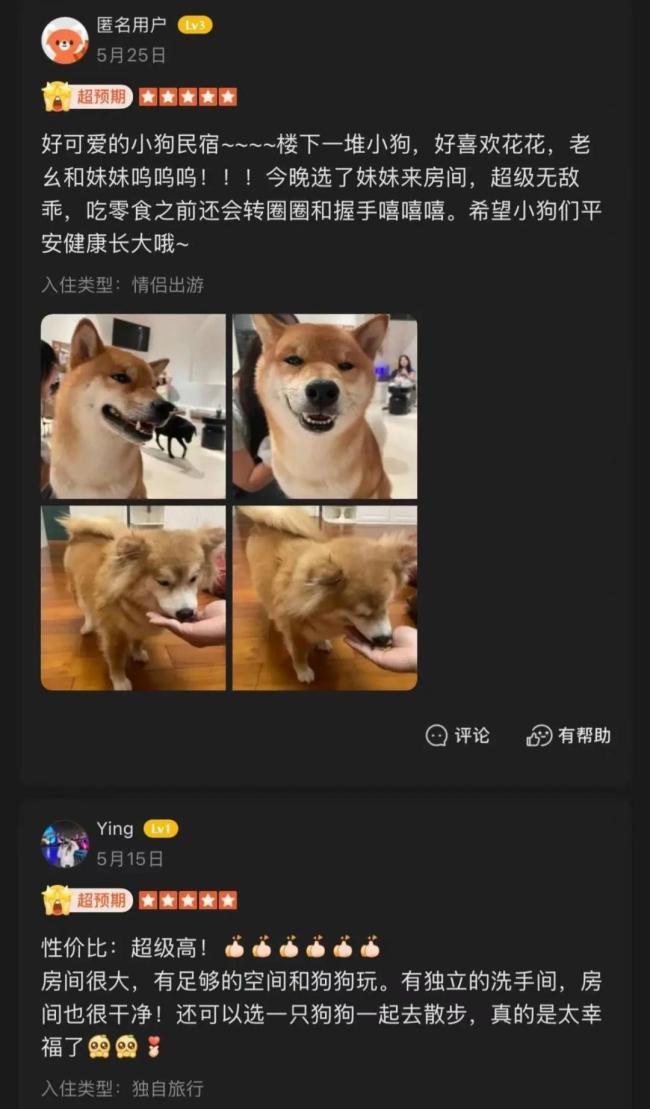Open the anonymous user's avatar
Screen dimensions: 650x1109
(65, 41)
